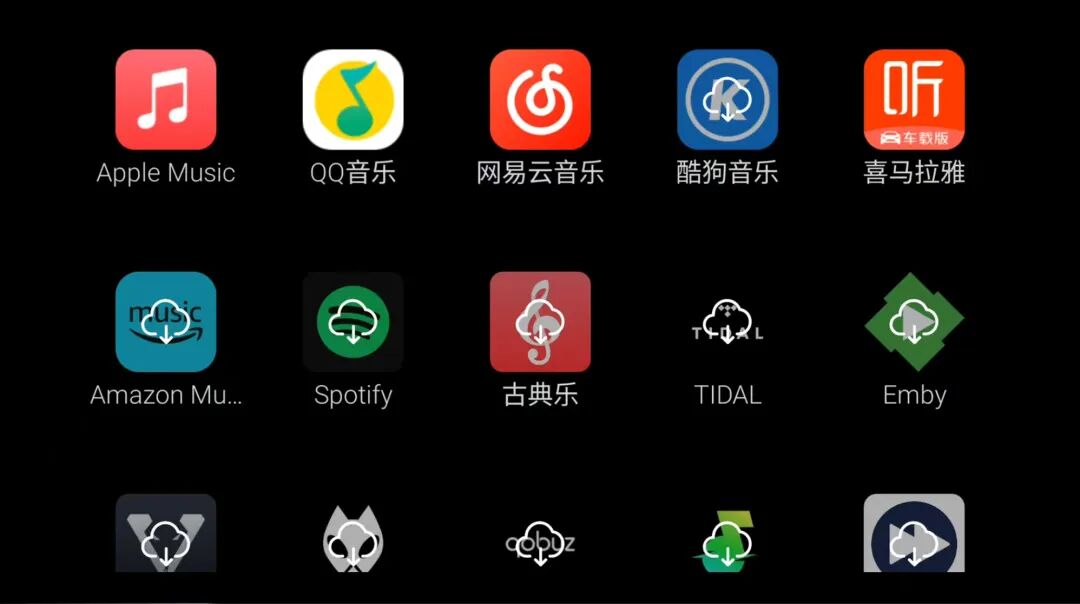Open 网易云音乐 app

click(x=540, y=100)
